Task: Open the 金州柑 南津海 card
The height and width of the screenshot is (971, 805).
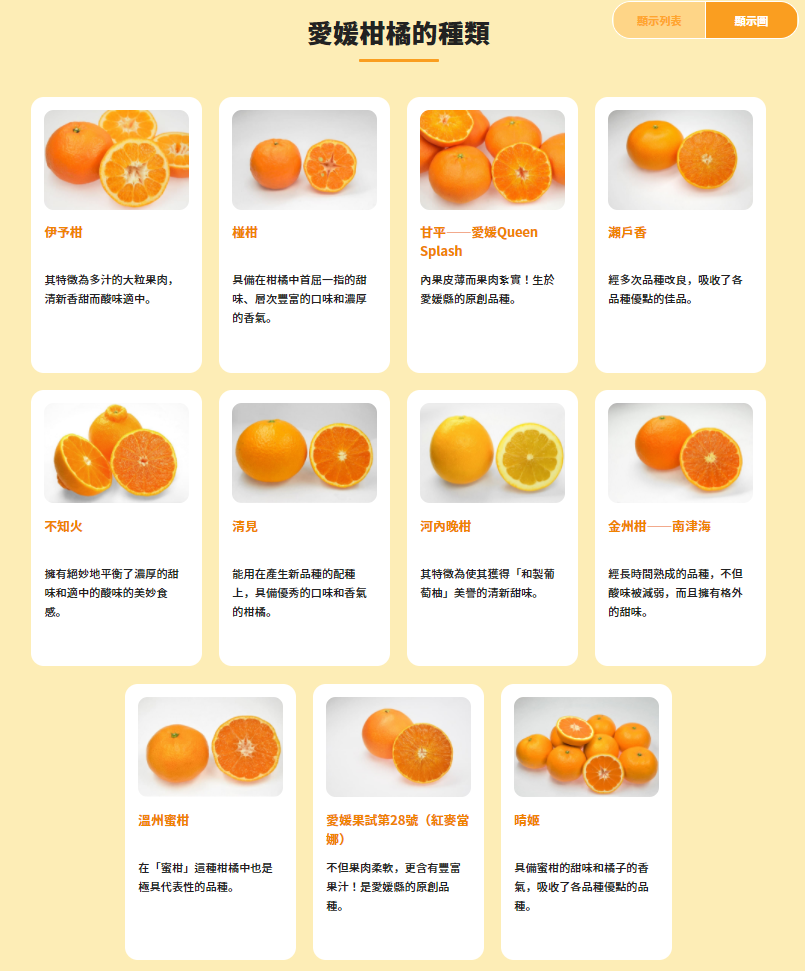Action: point(680,527)
